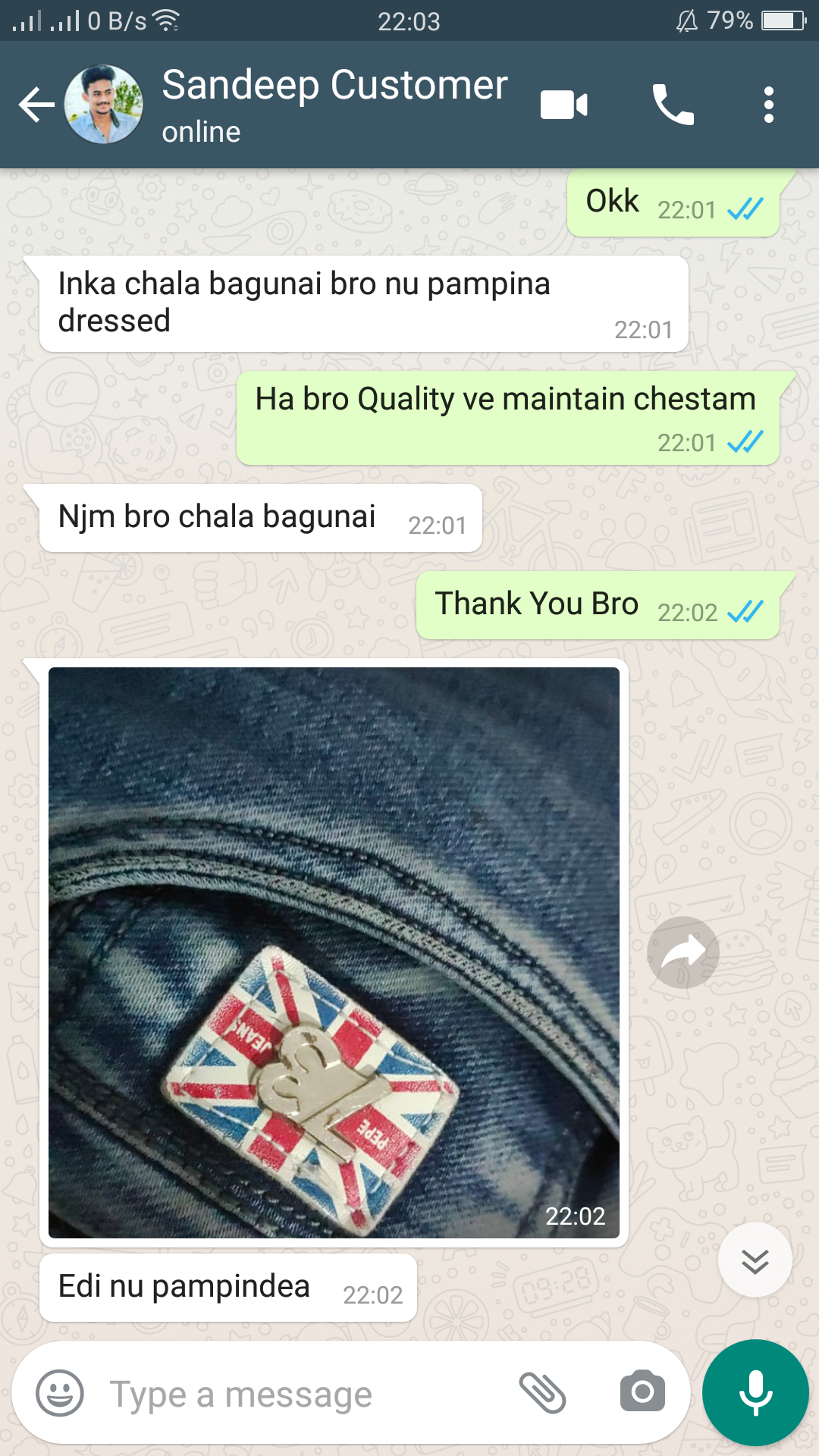
Task: View Sandeep Customer's profile picture
Action: tap(103, 105)
